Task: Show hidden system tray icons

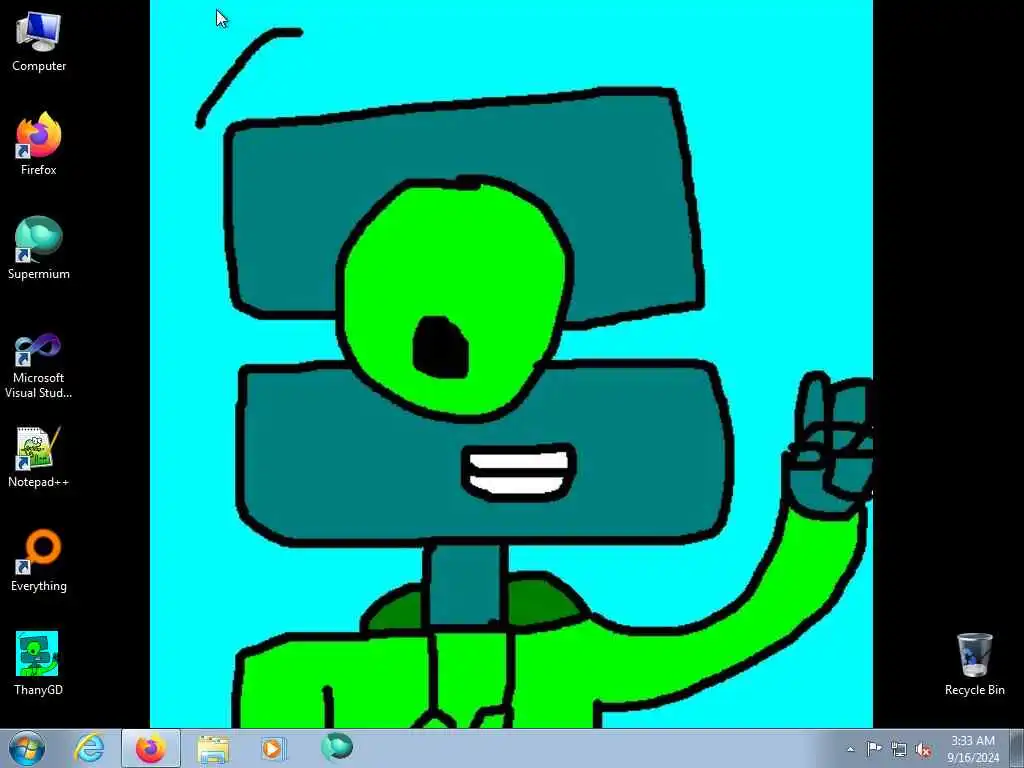Action: 851,749
